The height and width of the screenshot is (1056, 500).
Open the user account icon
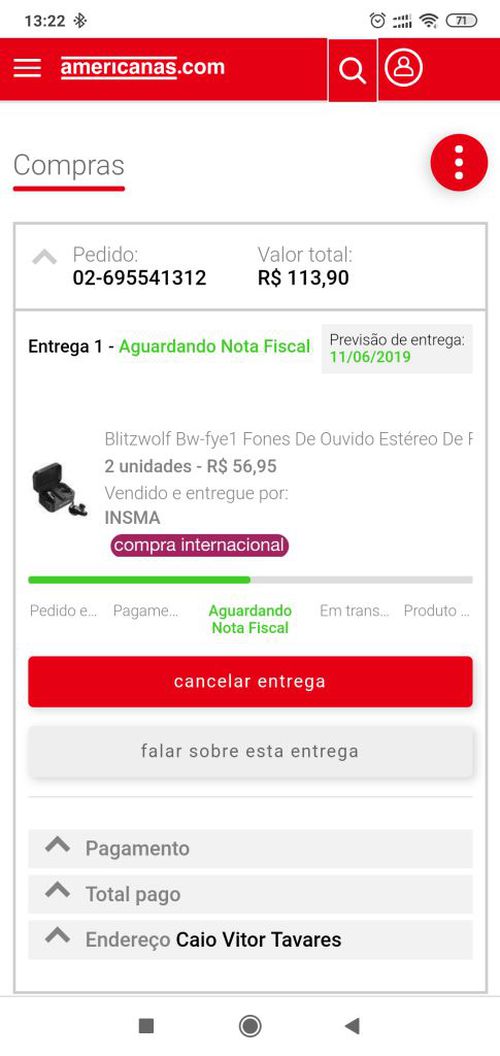(404, 68)
